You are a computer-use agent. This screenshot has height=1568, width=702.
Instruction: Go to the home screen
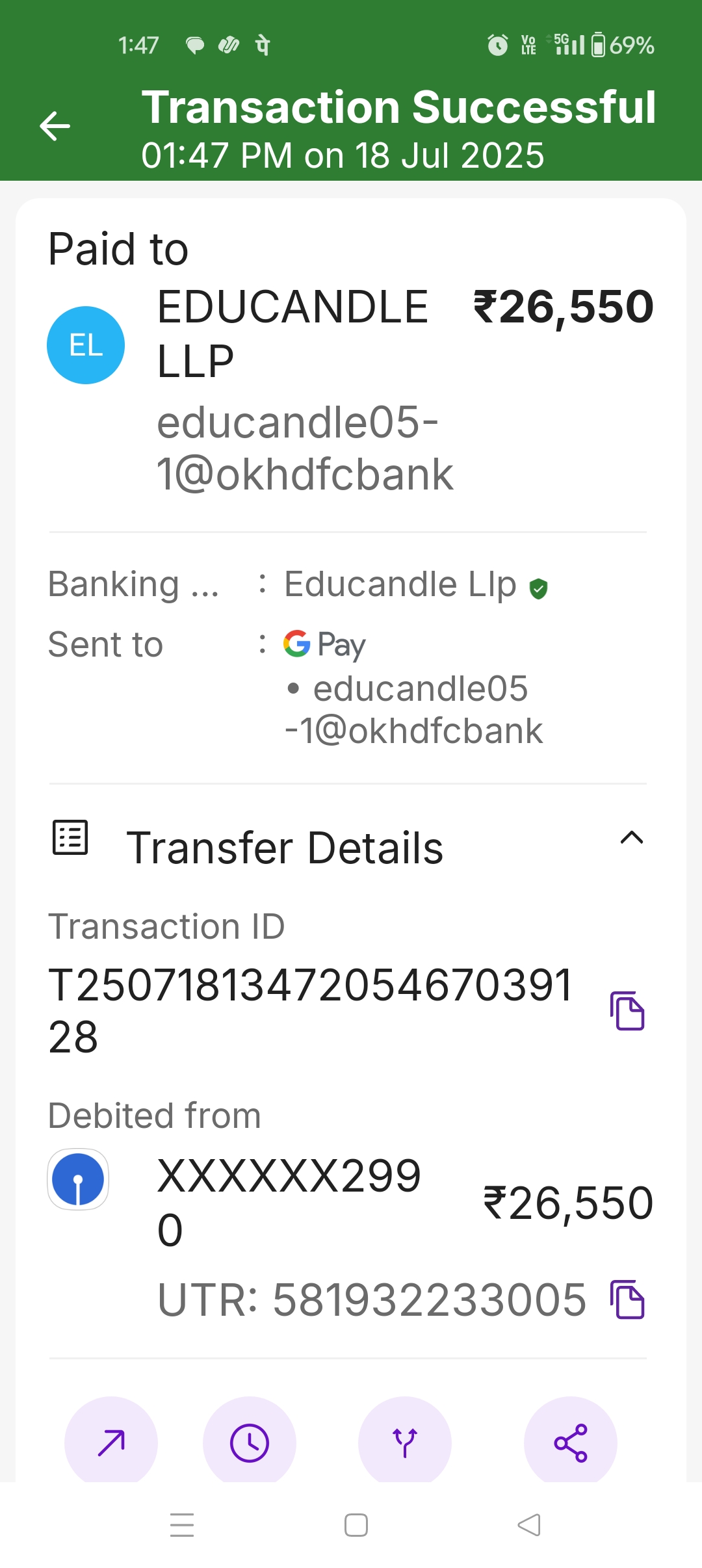(356, 1525)
